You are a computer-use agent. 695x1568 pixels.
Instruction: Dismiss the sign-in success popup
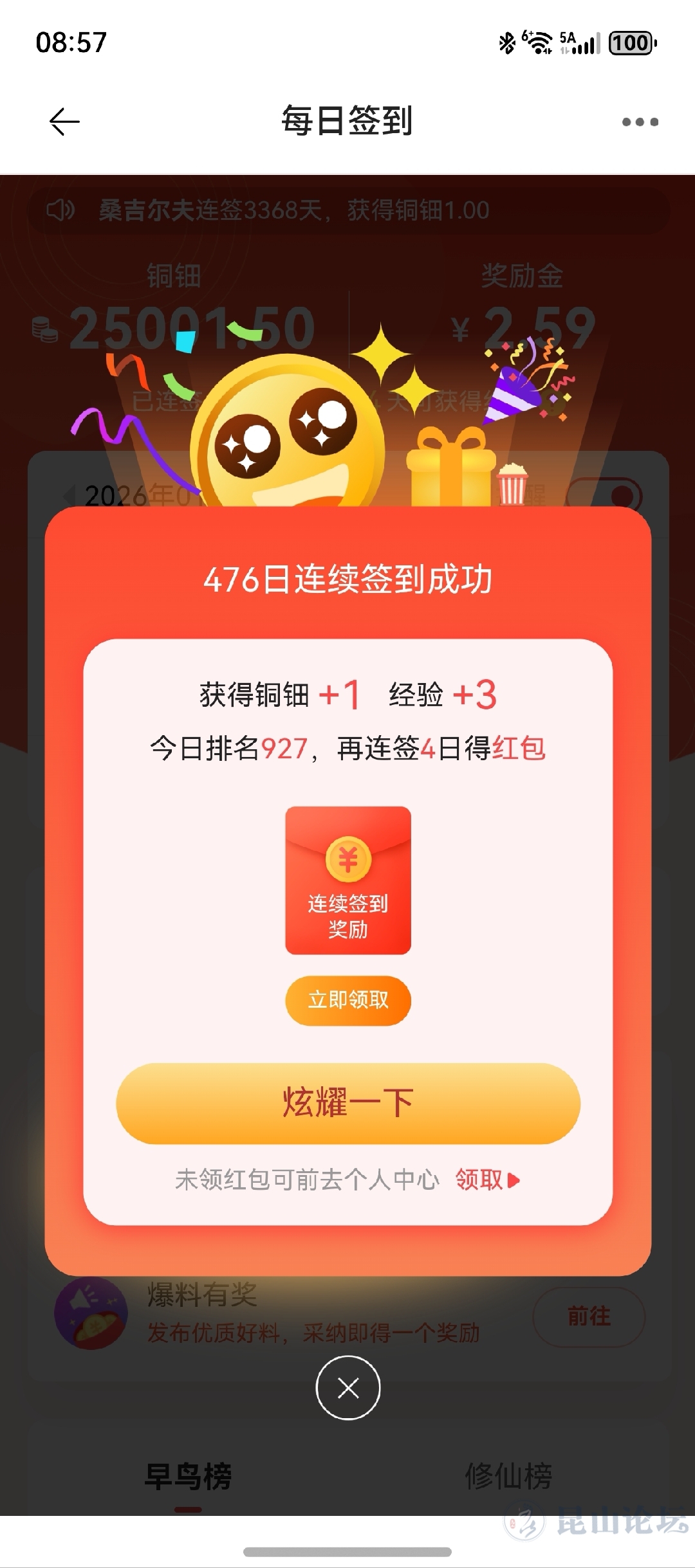pyautogui.click(x=348, y=1387)
